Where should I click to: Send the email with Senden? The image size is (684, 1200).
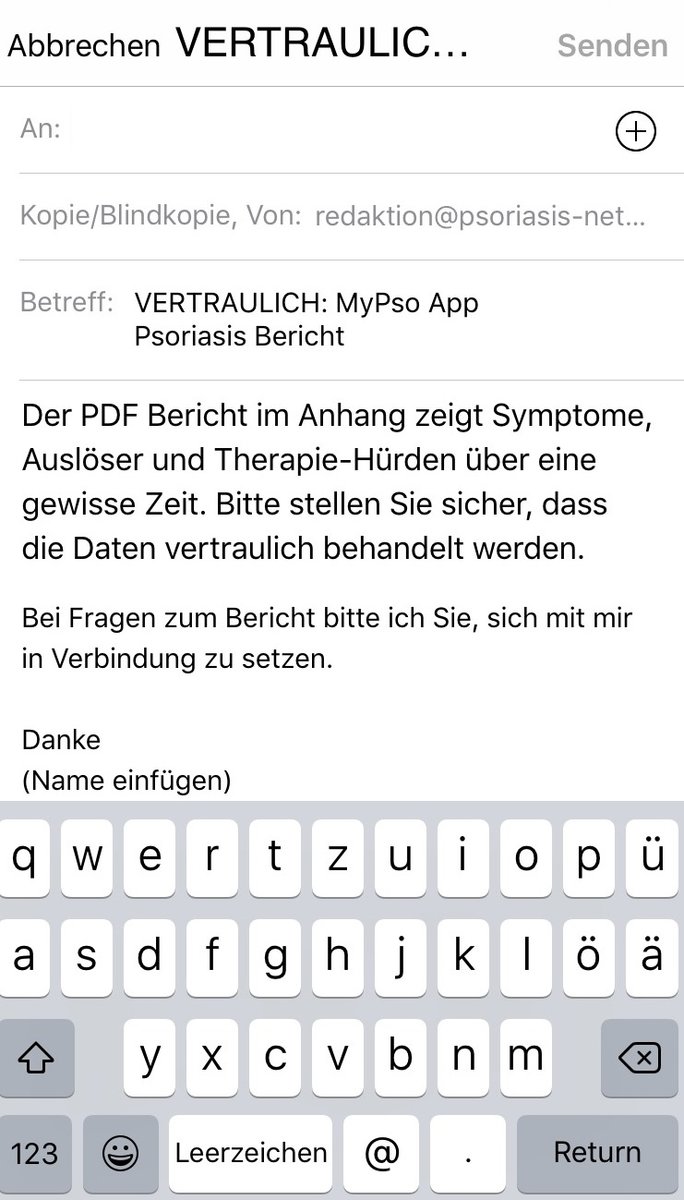tap(612, 45)
